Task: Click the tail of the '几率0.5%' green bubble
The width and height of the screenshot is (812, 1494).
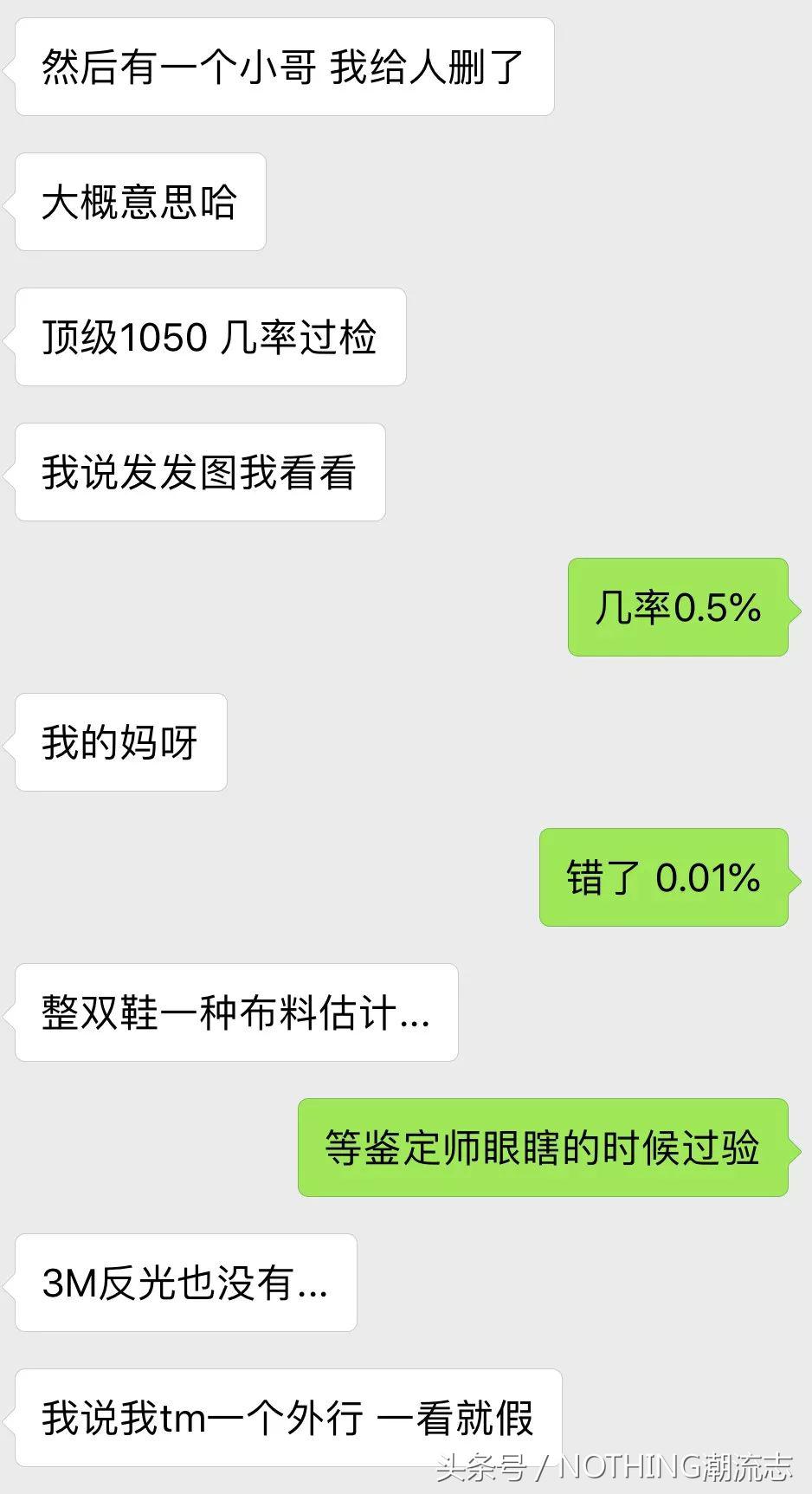Action: coord(793,608)
